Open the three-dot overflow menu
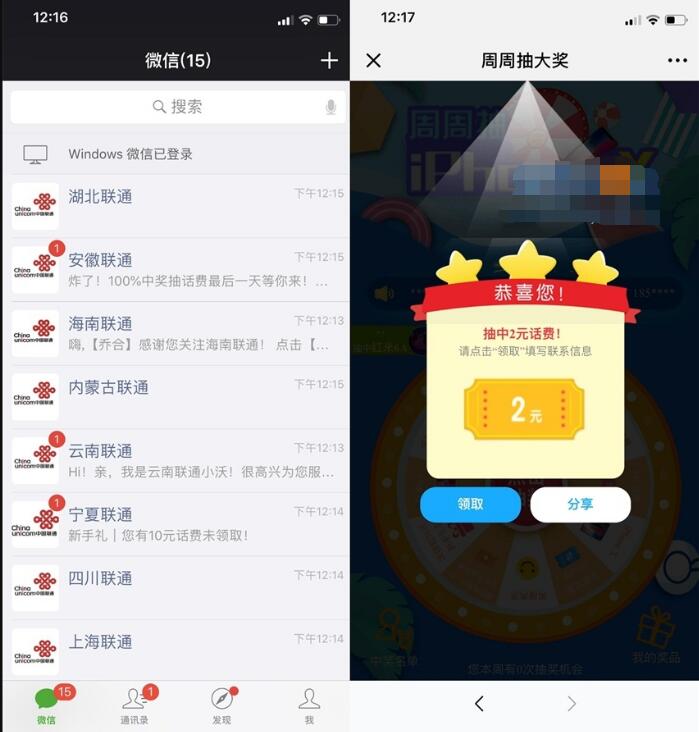This screenshot has height=732, width=699. tap(677, 61)
